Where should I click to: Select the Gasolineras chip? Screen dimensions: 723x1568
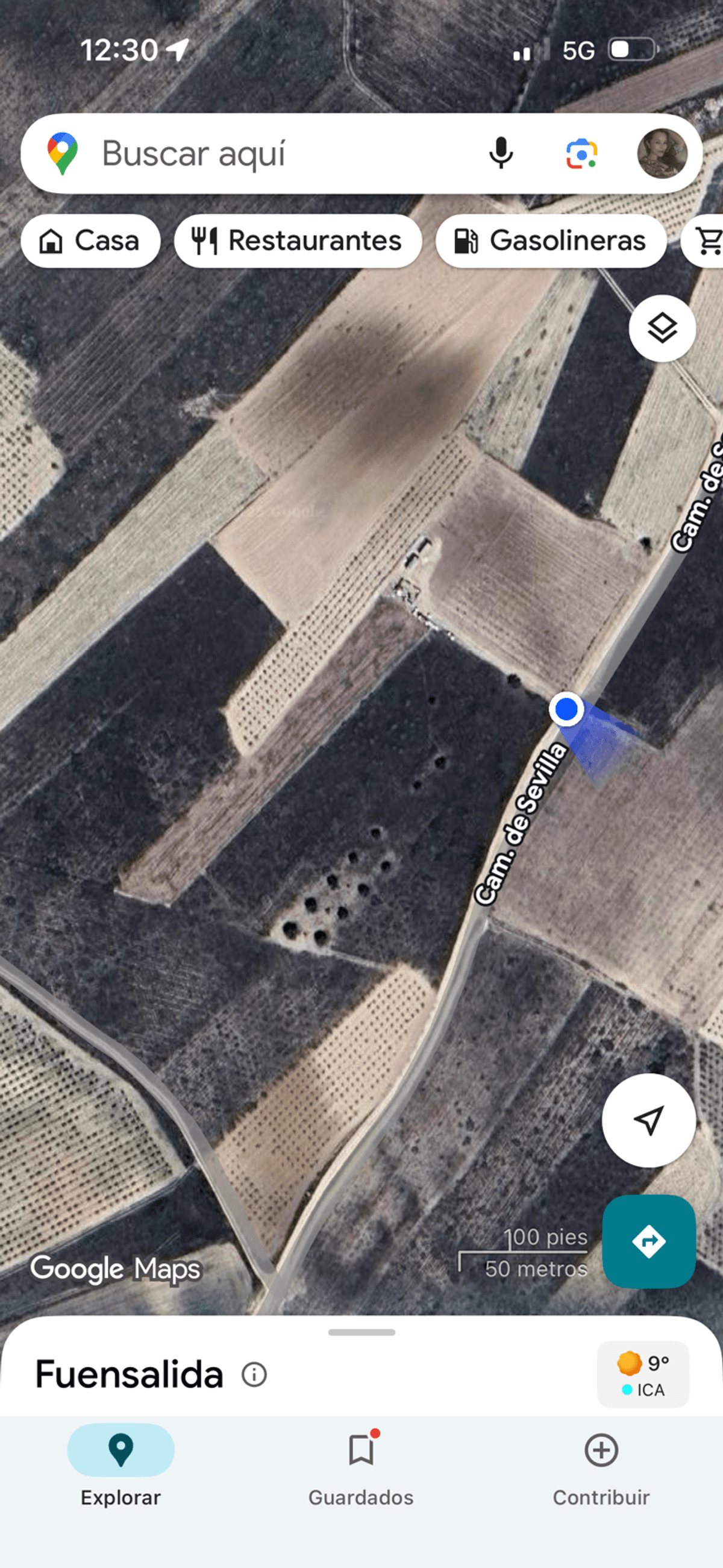coord(551,241)
